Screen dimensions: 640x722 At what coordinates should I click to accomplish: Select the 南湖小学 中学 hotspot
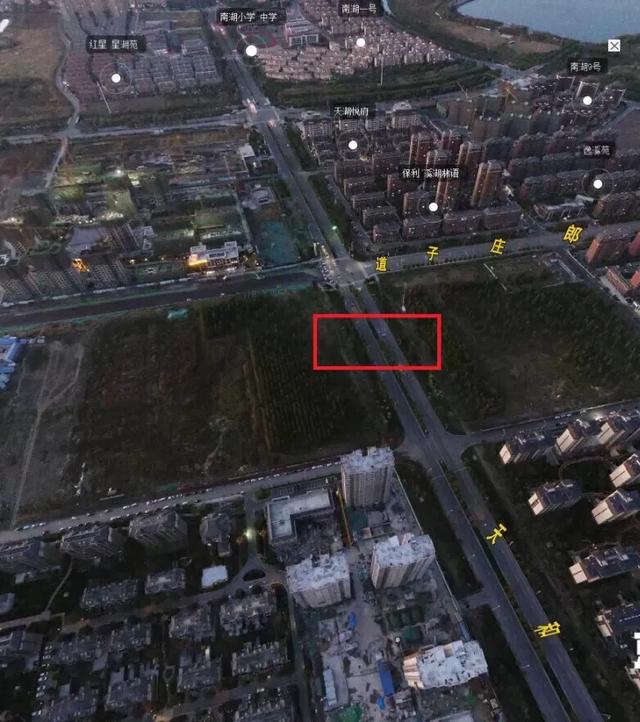tap(252, 50)
